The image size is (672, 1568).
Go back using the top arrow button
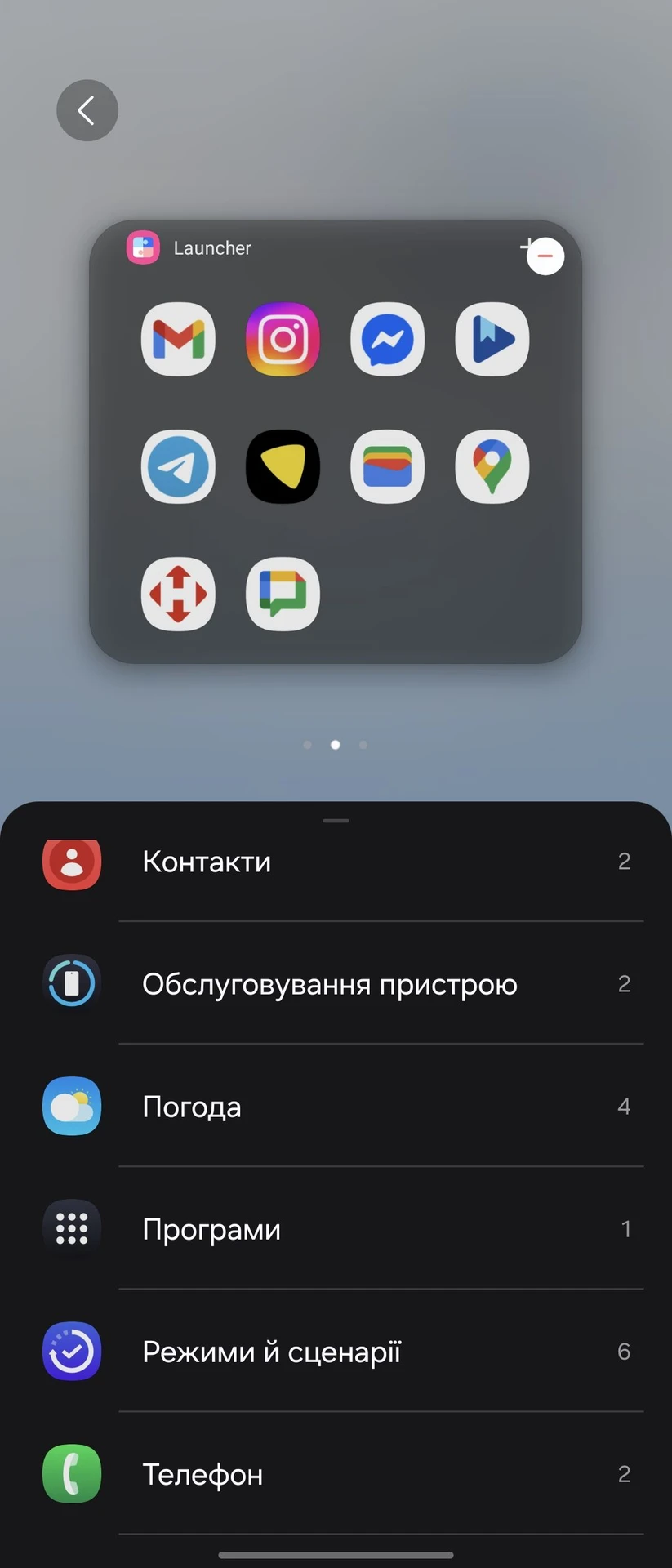(87, 110)
